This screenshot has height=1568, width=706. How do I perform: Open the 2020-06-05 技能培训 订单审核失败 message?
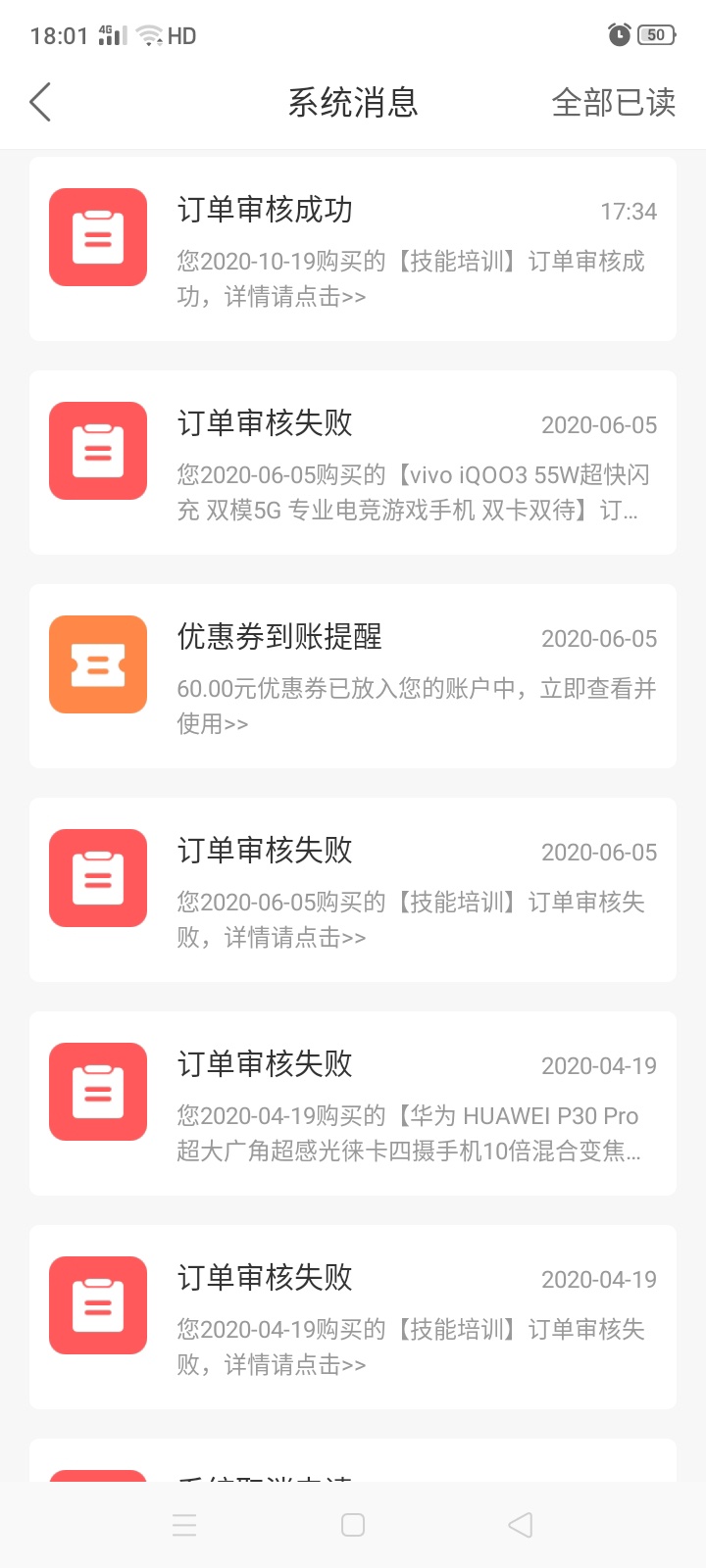point(353,890)
